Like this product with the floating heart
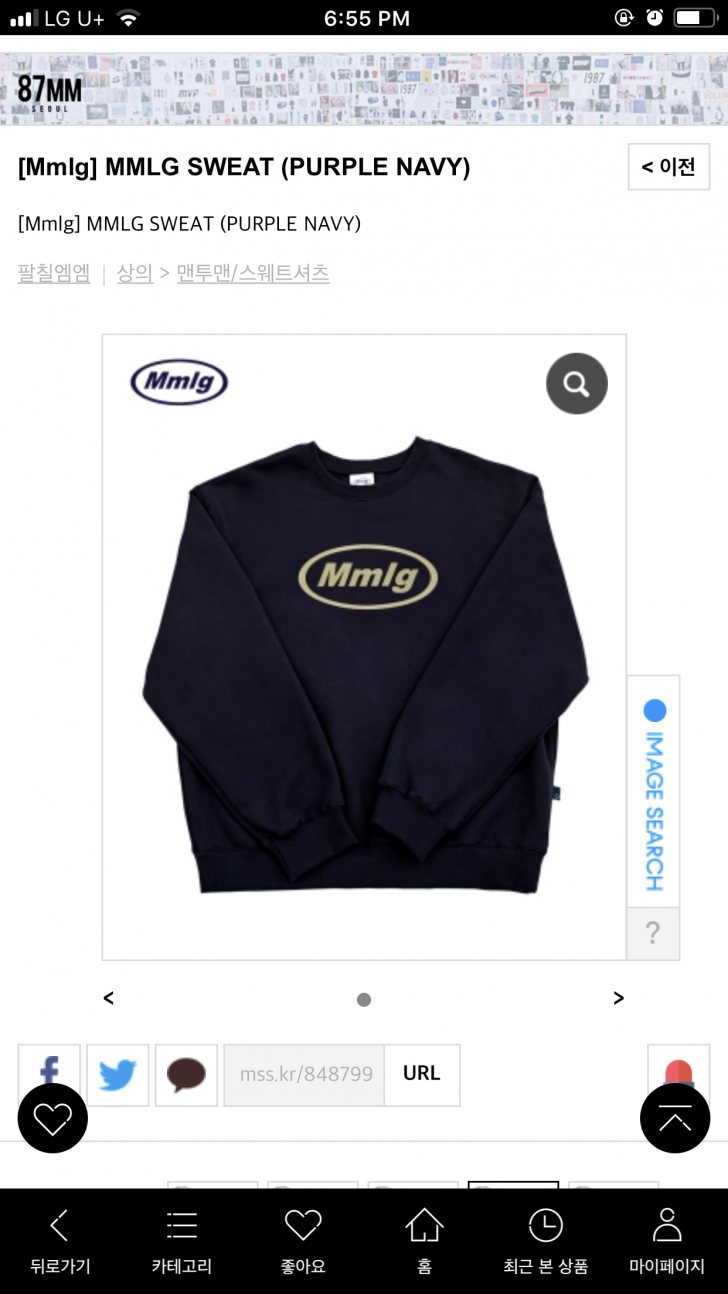Viewport: 728px width, 1294px height. (53, 1119)
